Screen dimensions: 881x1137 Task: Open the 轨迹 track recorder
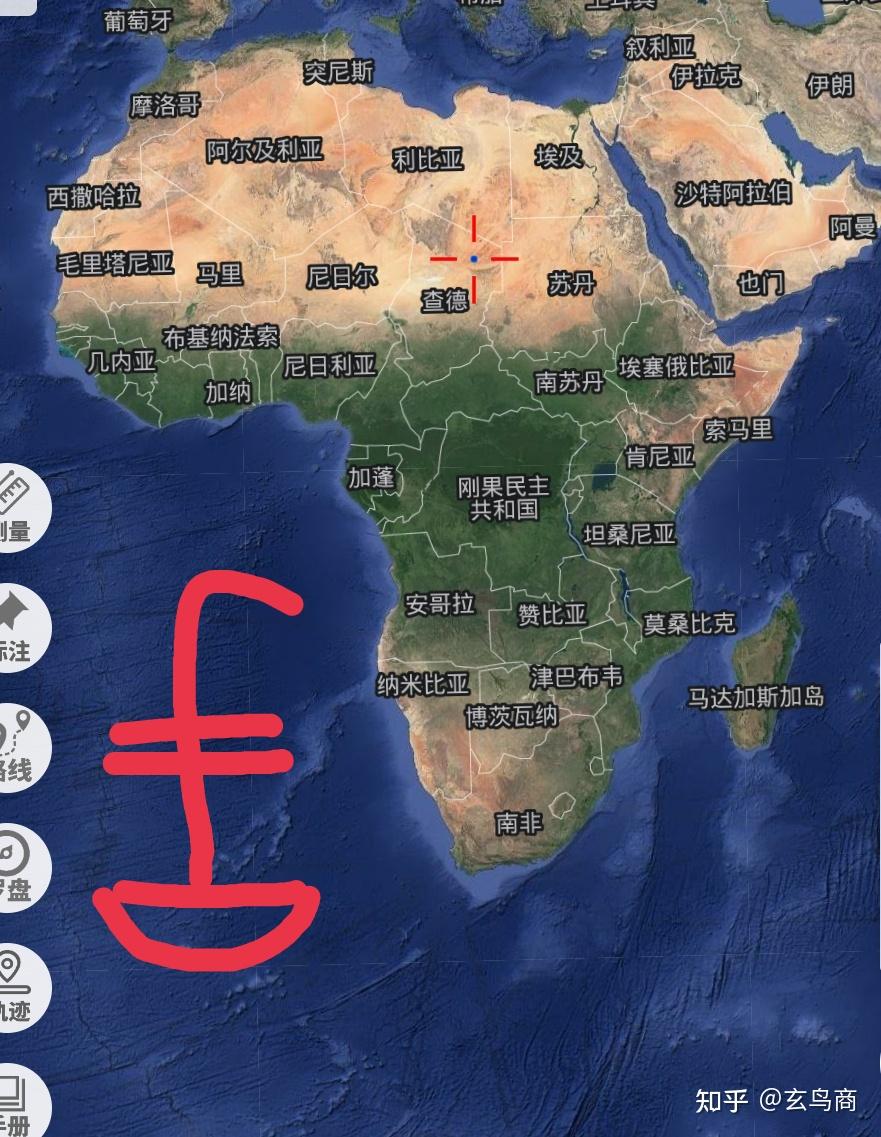click(x=14, y=987)
